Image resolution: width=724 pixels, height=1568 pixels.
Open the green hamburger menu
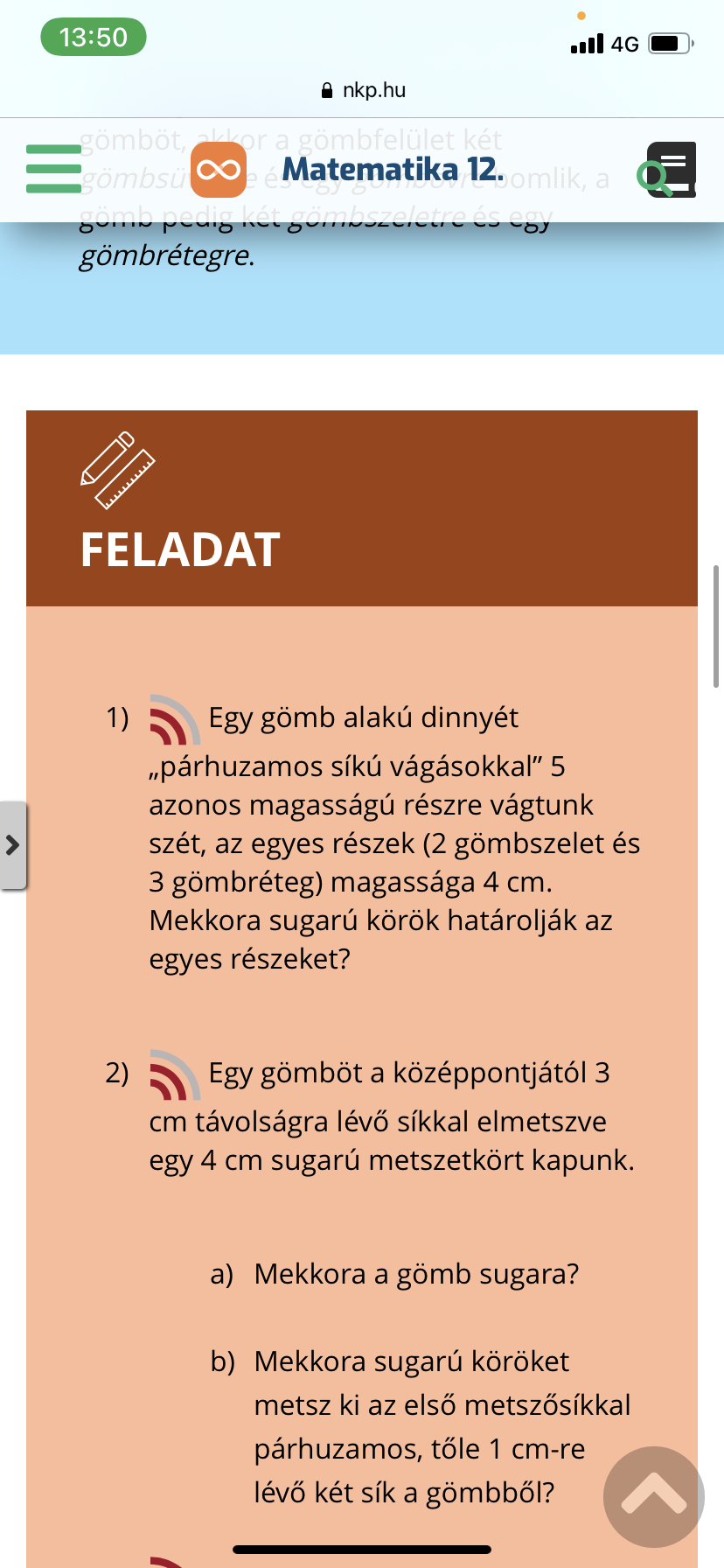point(53,169)
